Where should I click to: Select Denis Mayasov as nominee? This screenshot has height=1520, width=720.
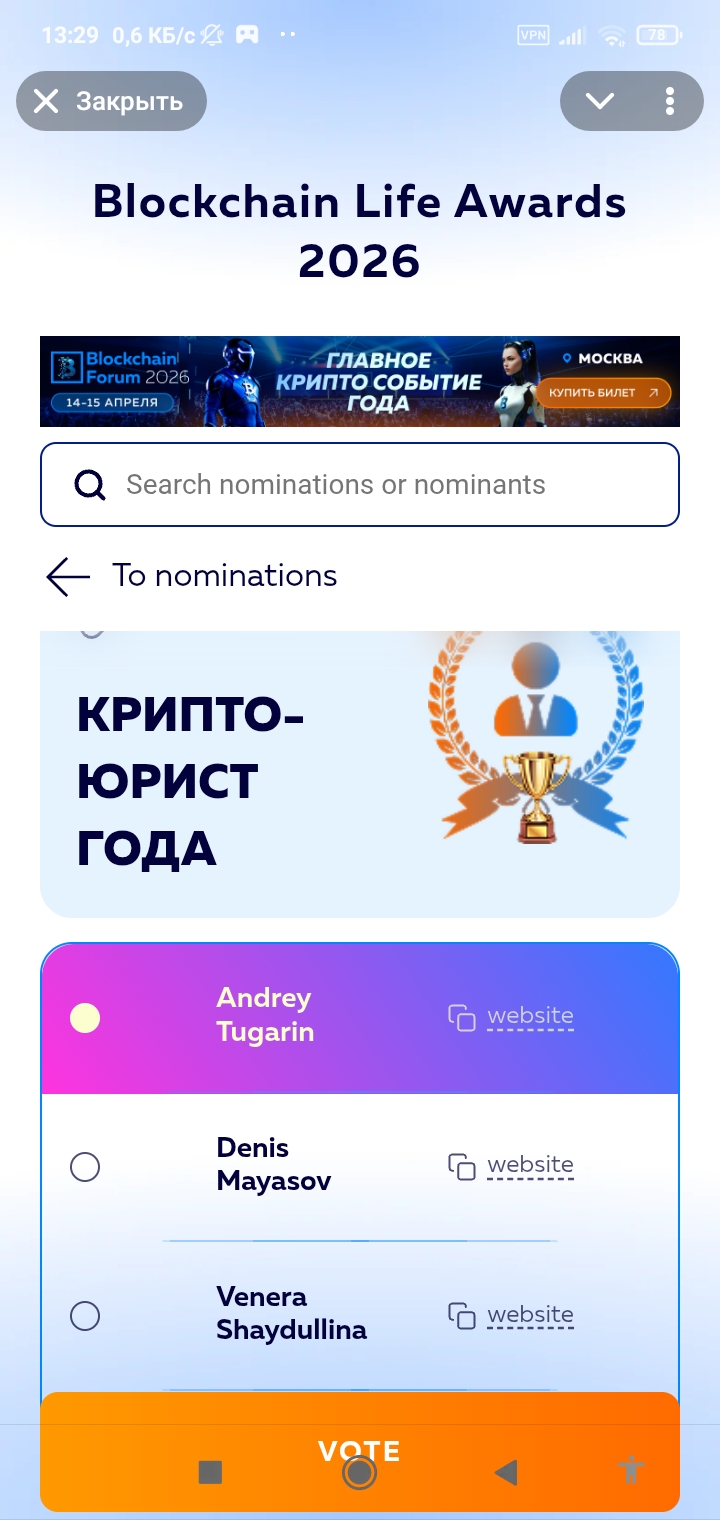(x=85, y=1167)
